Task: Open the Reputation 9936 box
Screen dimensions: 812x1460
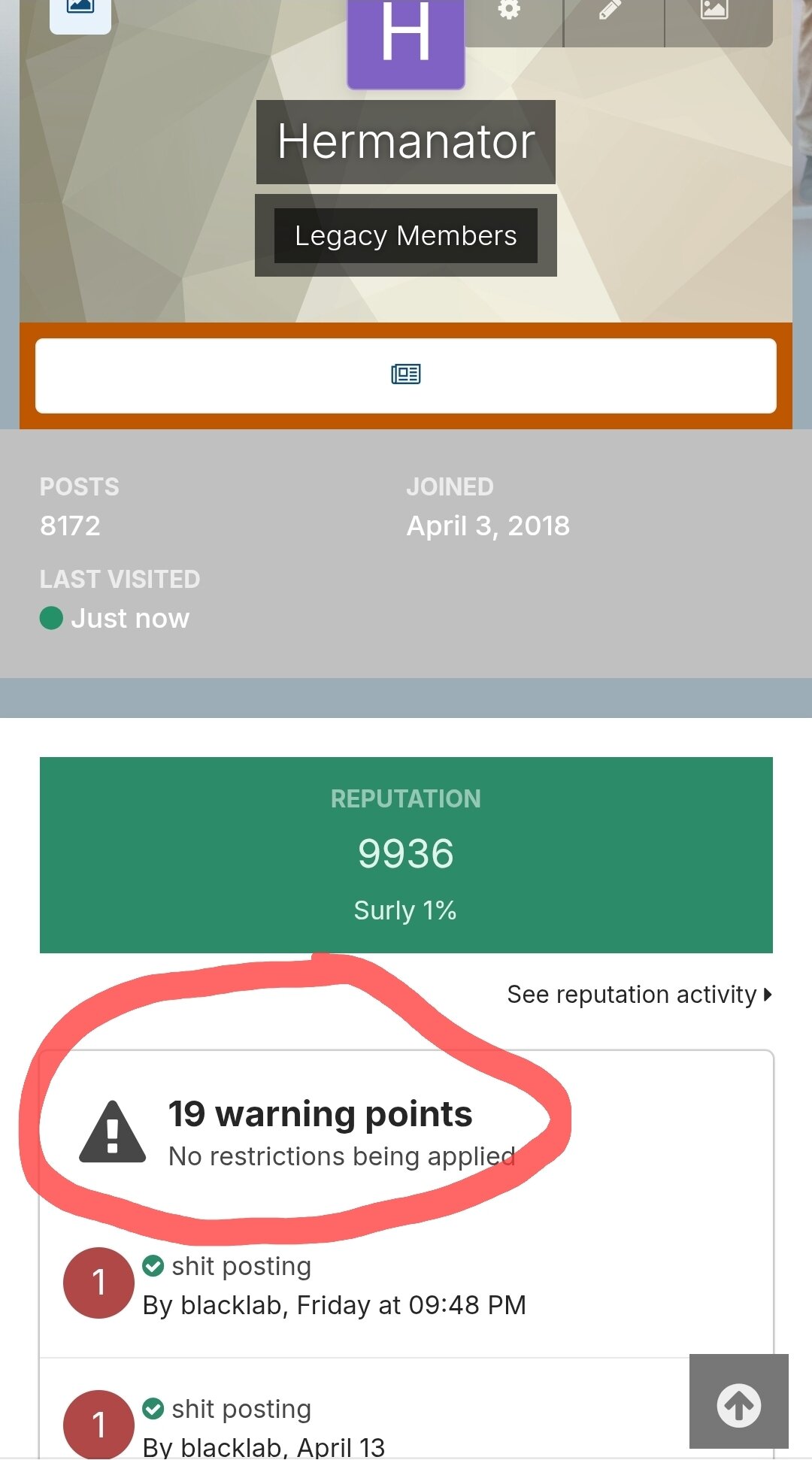Action: coord(406,855)
